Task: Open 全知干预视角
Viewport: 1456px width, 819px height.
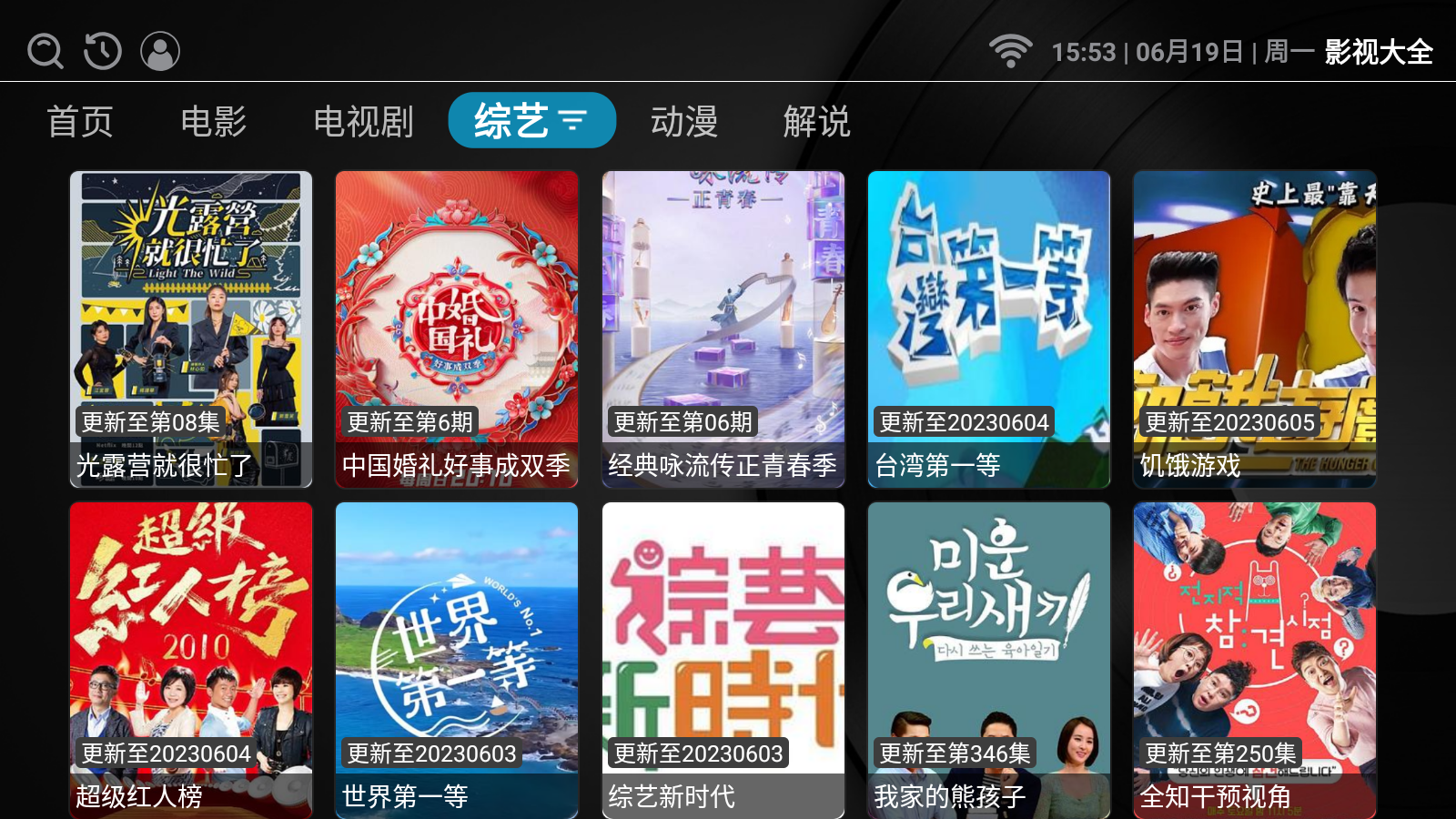Action: click(x=1255, y=660)
